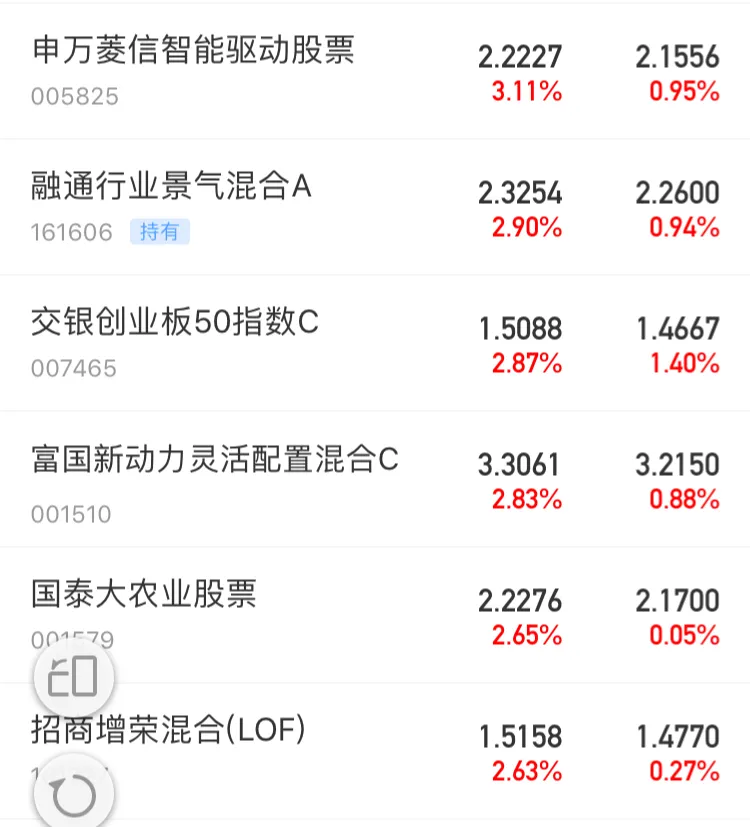Click the 1.40% value for 交银创业板50指数C
The image size is (750, 827).
tap(685, 363)
